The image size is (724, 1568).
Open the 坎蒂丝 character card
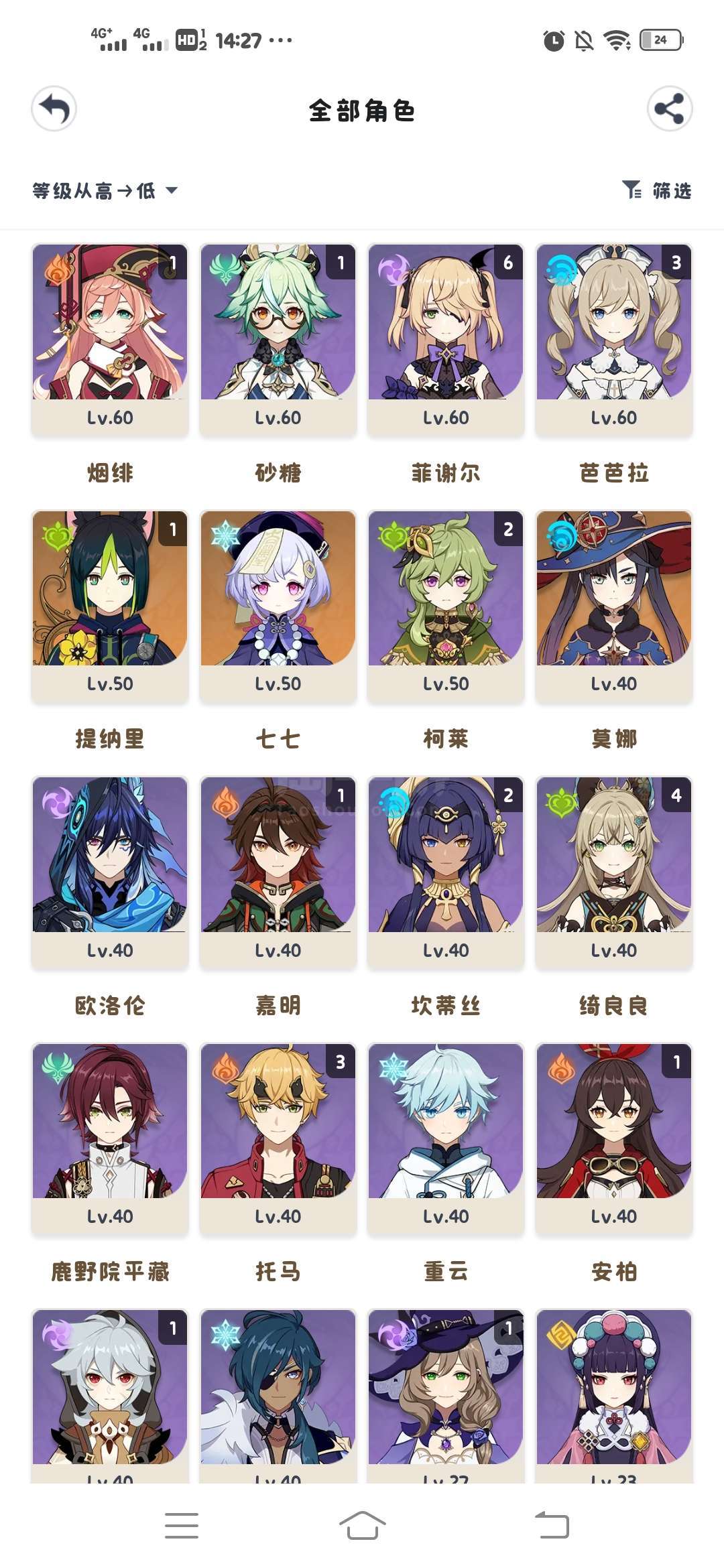click(x=446, y=873)
